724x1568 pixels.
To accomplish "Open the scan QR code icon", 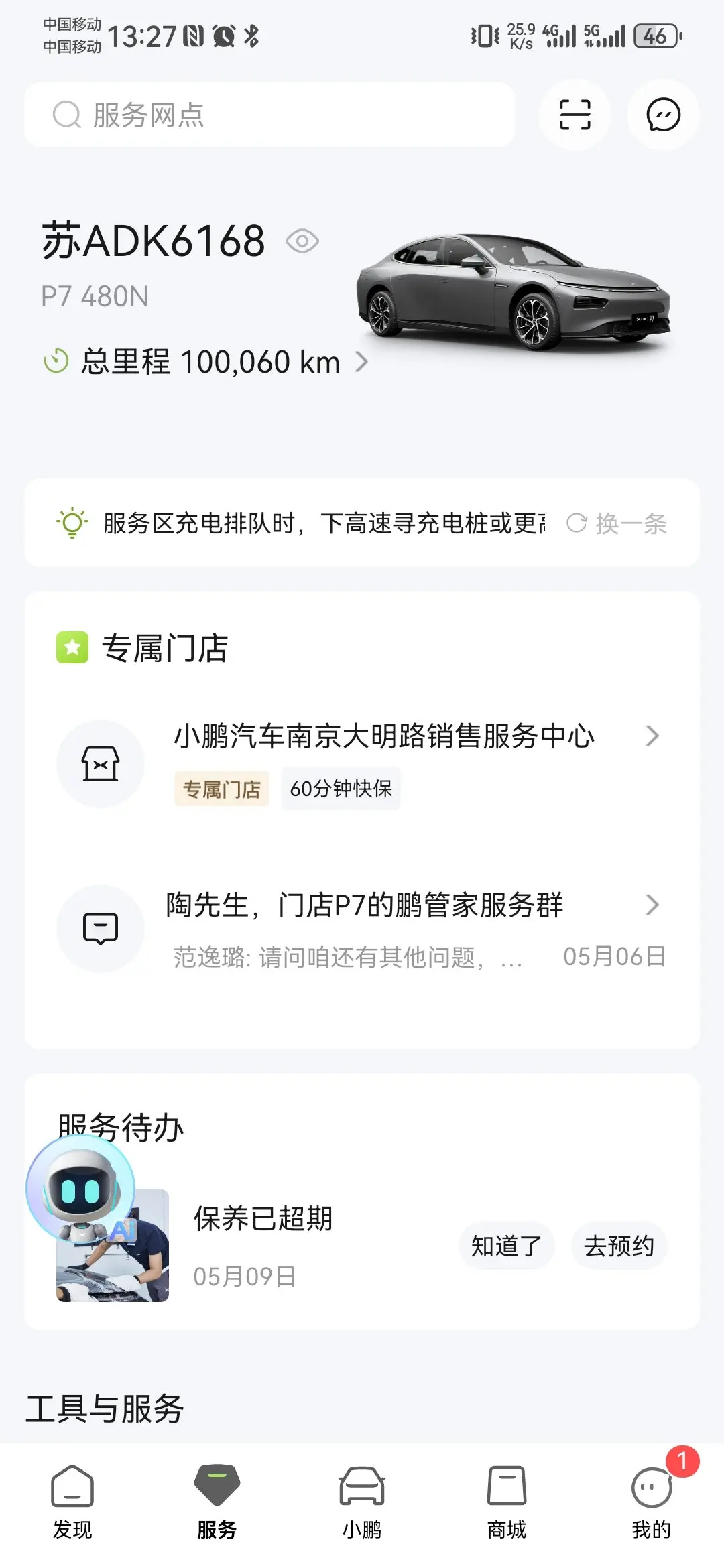I will tap(575, 115).
